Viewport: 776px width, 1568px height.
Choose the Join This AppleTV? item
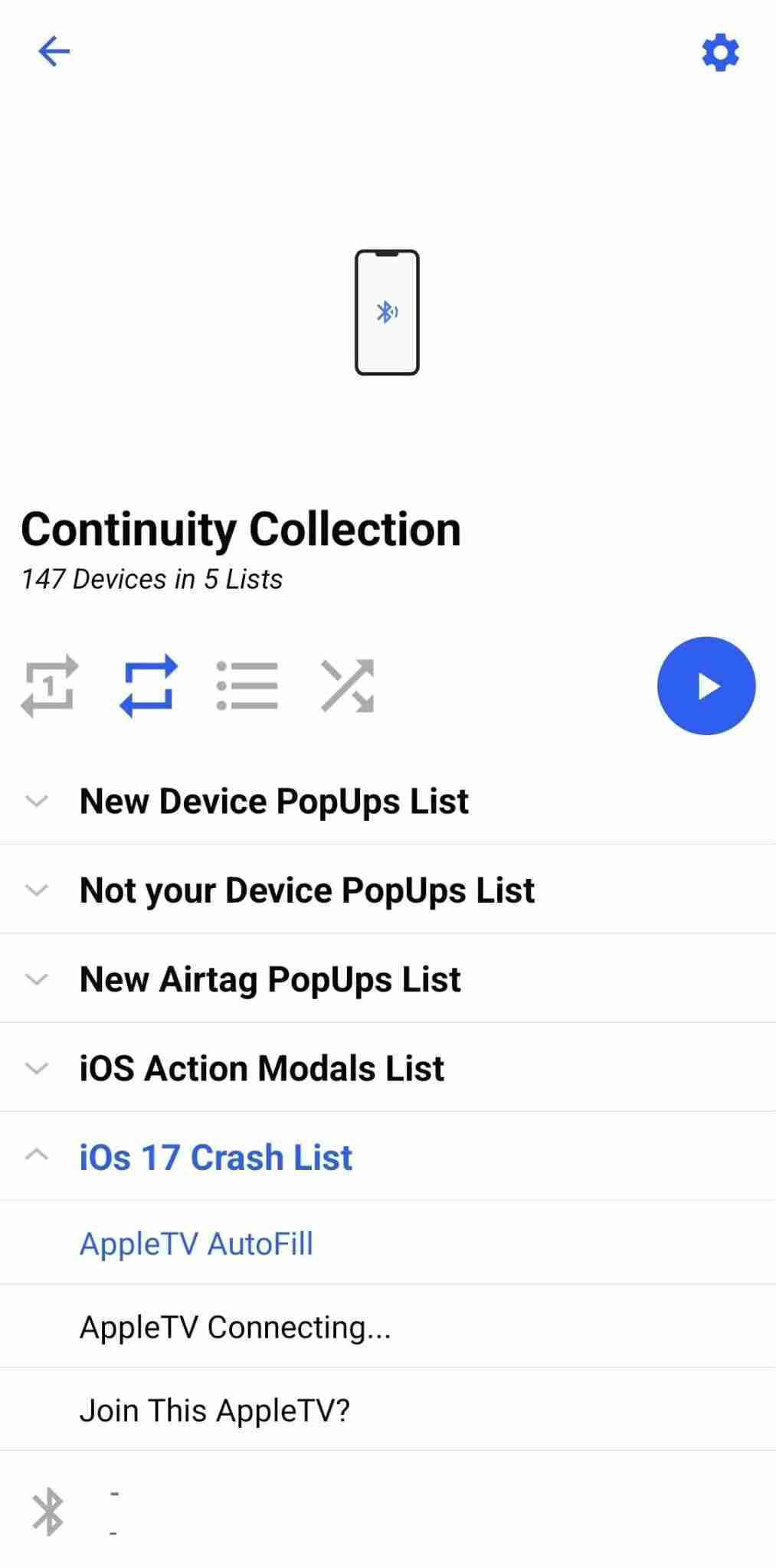click(x=215, y=1410)
